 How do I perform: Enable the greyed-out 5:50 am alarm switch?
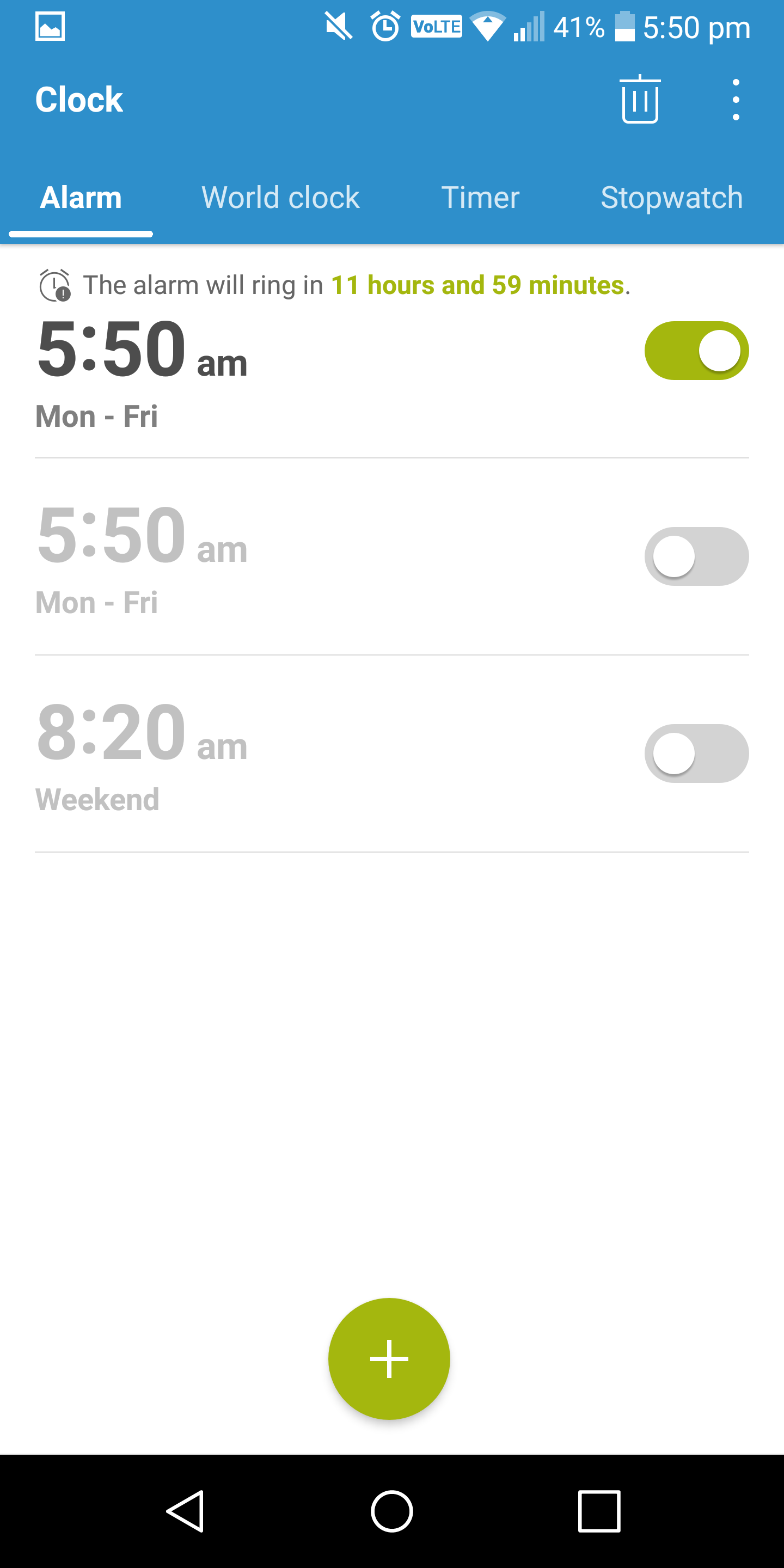[x=696, y=556]
